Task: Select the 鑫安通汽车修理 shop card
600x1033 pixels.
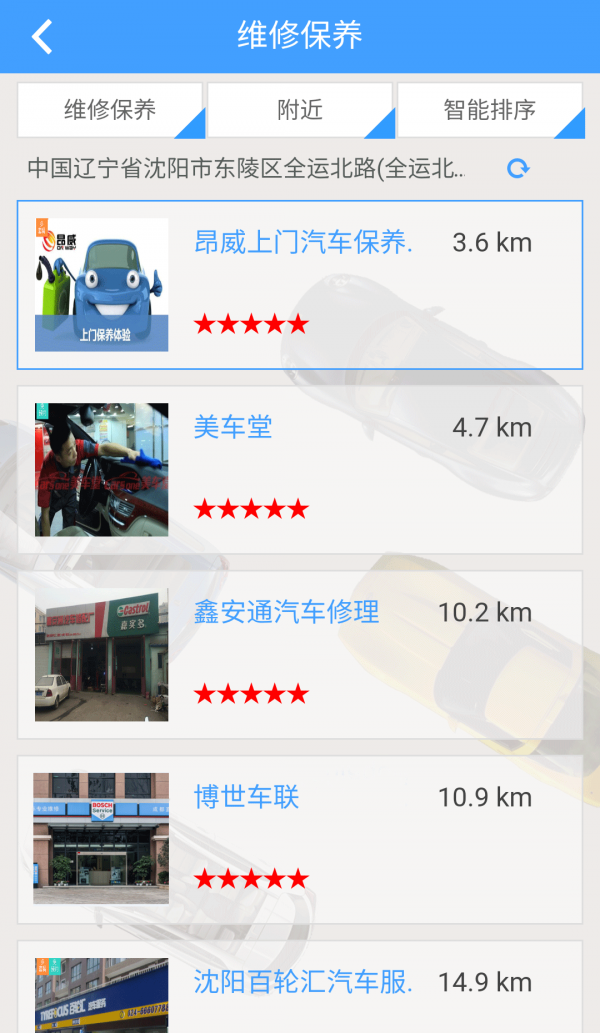Action: pyautogui.click(x=300, y=655)
